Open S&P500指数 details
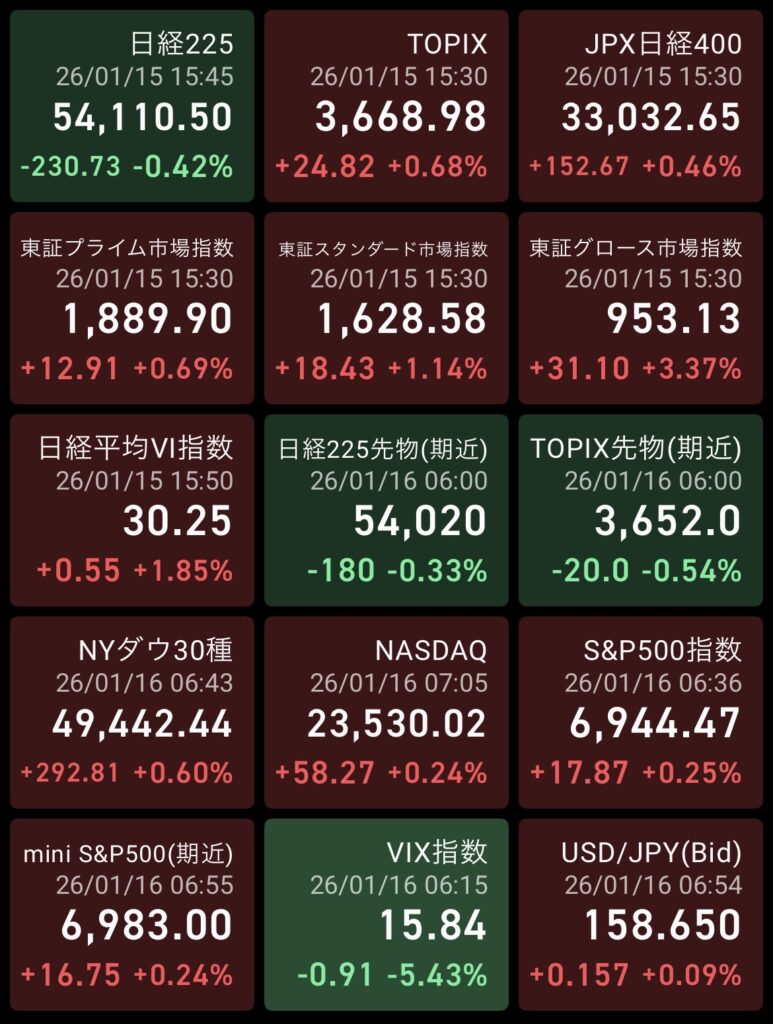Viewport: 773px width, 1024px height. 640,712
